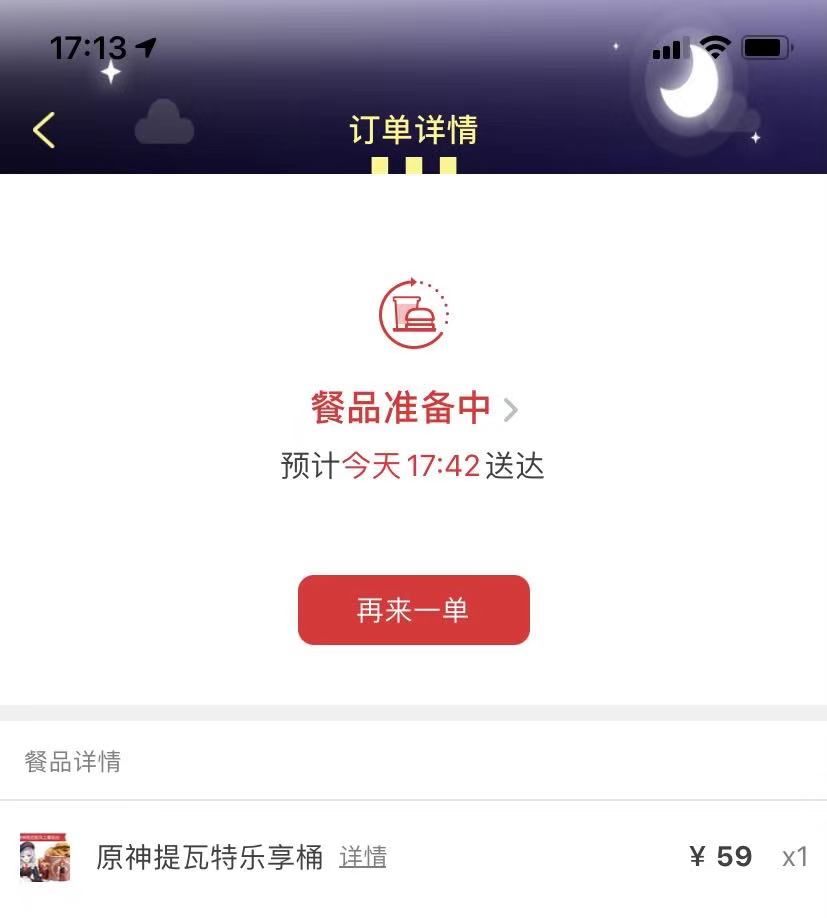
Task: Tap the 再来一单 reorder button
Action: pyautogui.click(x=413, y=609)
